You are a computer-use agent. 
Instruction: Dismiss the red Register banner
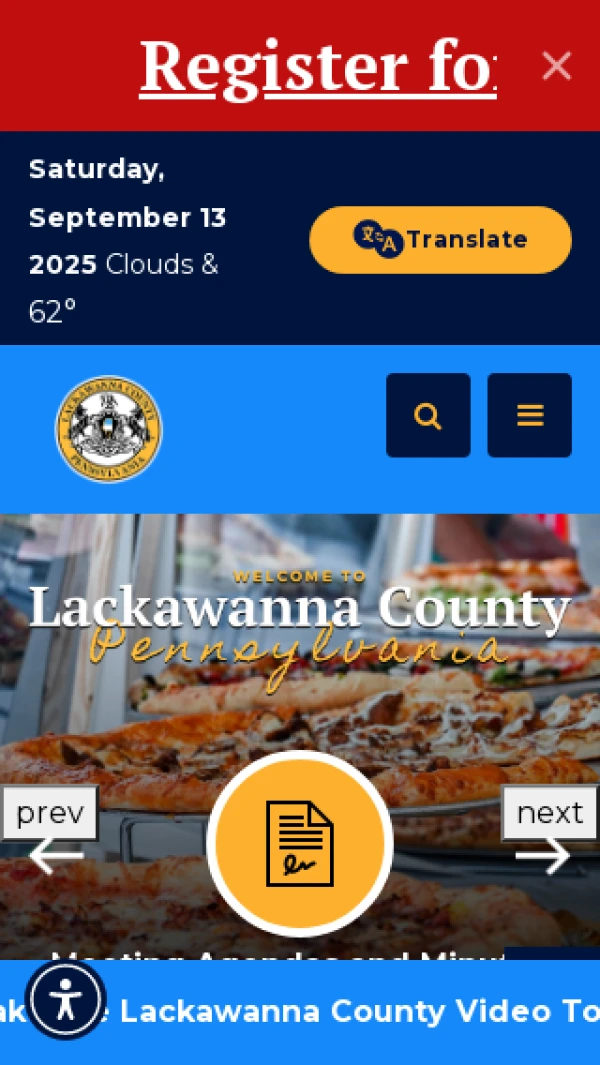[556, 66]
